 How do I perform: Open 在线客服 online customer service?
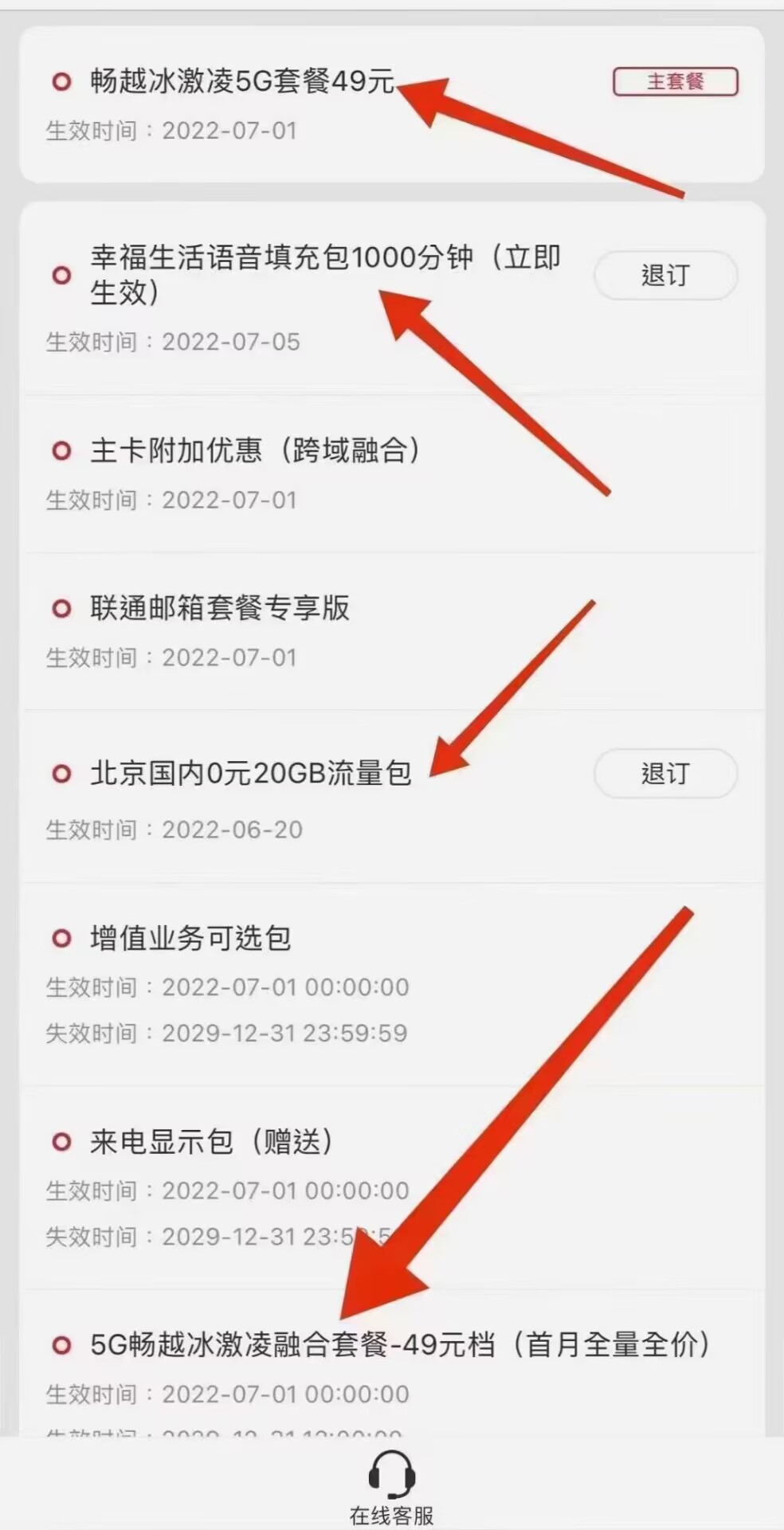[391, 1485]
